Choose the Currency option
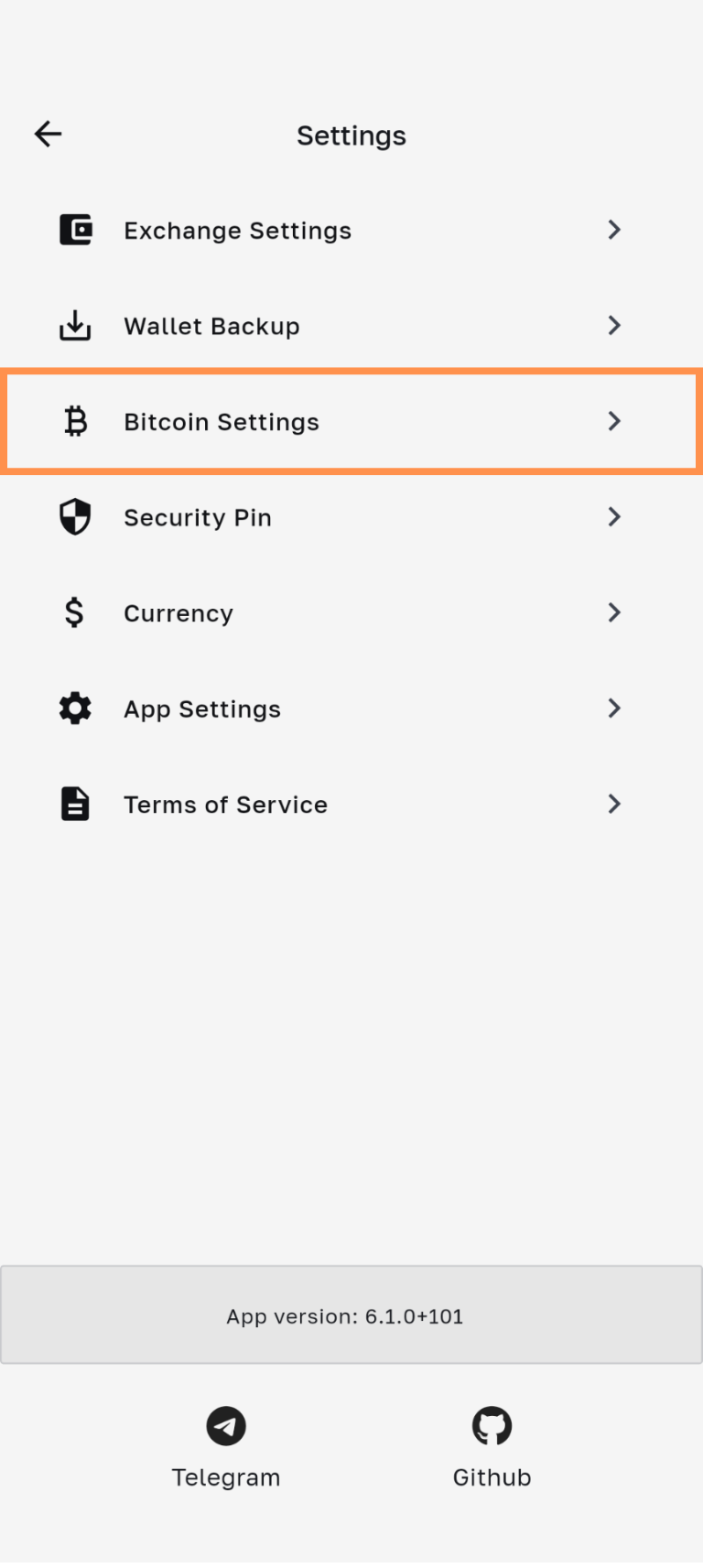 tap(178, 613)
